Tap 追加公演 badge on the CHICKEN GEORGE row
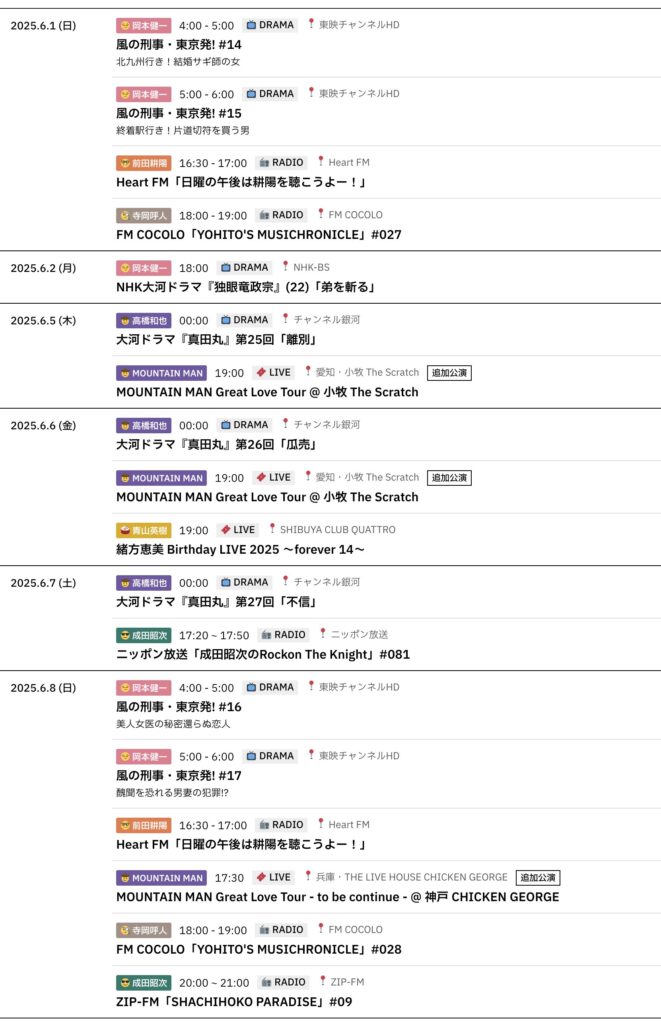The width and height of the screenshot is (661, 1024). pyautogui.click(x=538, y=878)
